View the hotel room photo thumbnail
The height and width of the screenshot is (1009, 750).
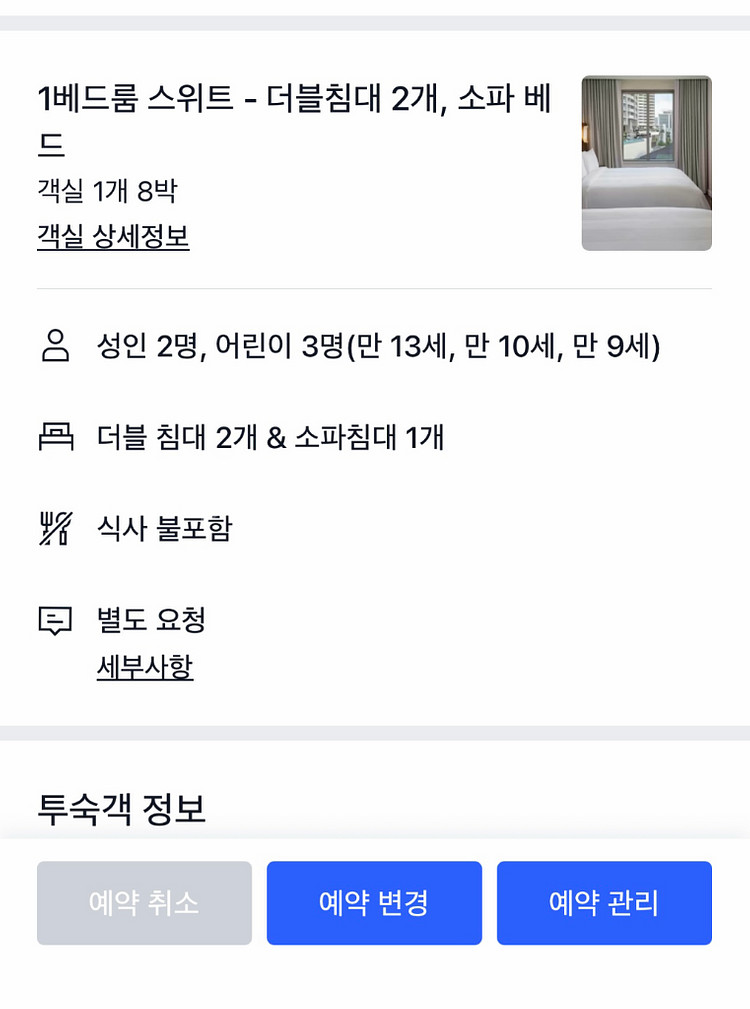(646, 163)
